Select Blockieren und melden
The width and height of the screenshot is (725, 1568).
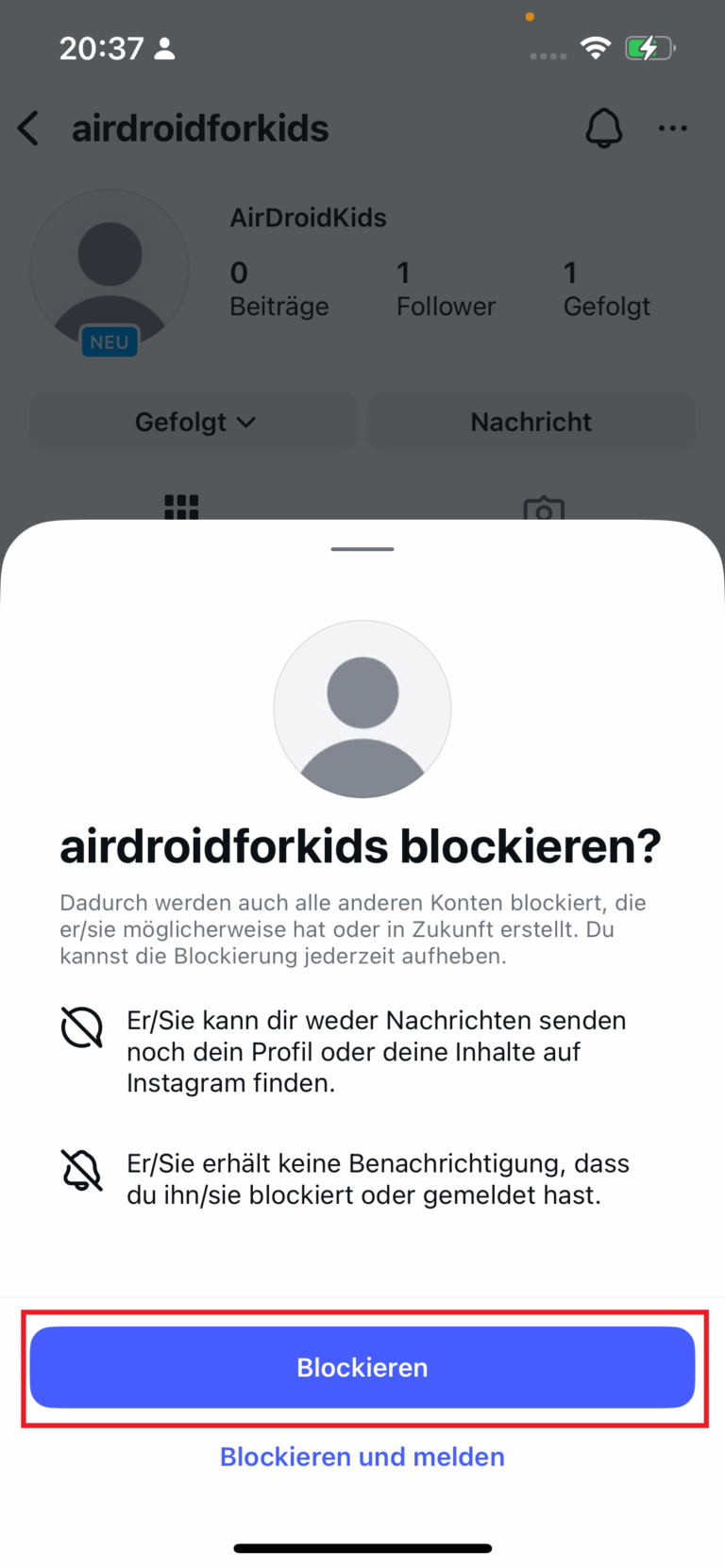point(362,1457)
